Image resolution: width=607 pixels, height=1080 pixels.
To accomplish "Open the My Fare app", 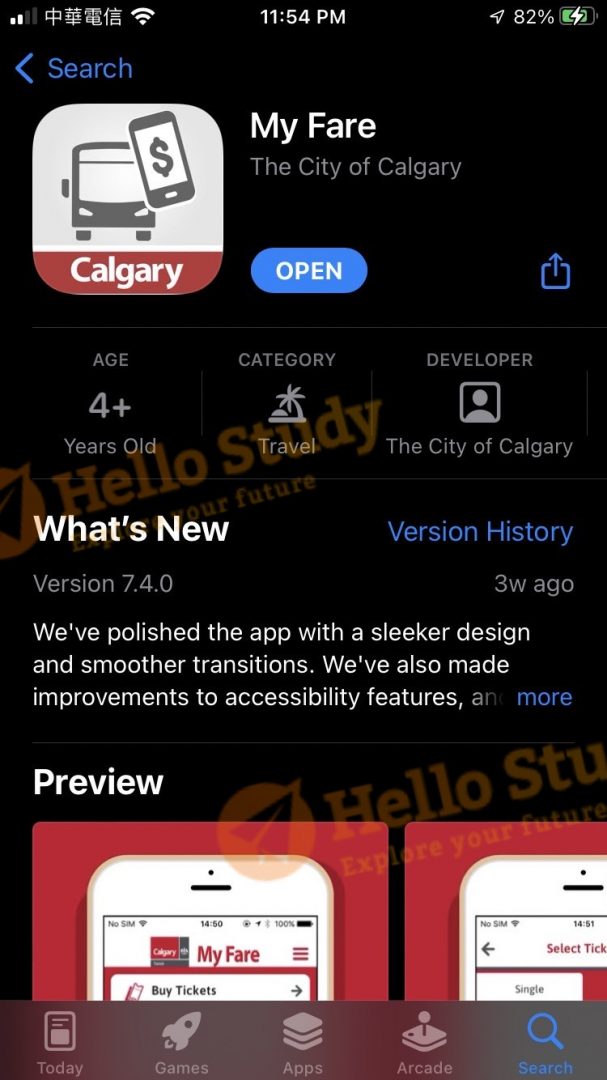I will (x=309, y=271).
